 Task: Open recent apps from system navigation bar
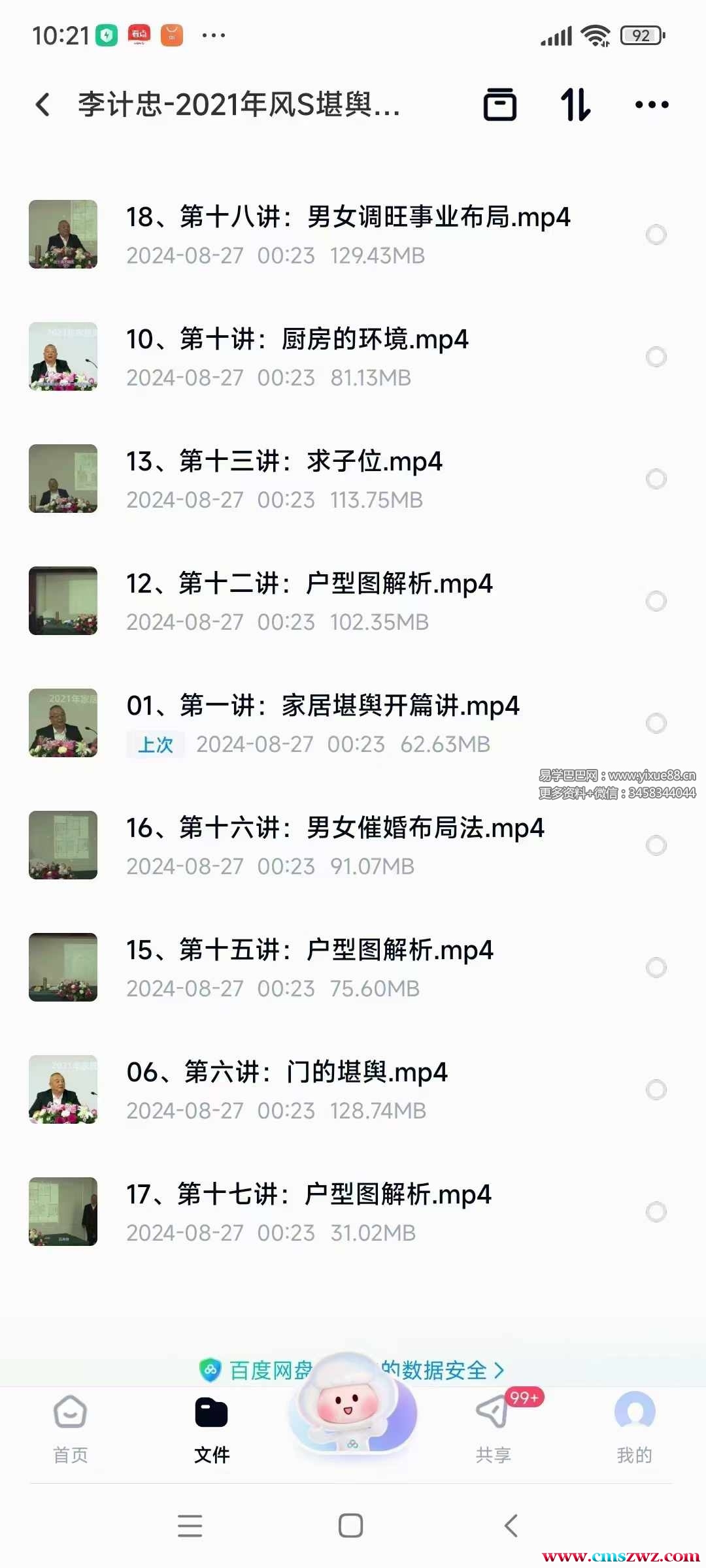click(x=190, y=1526)
